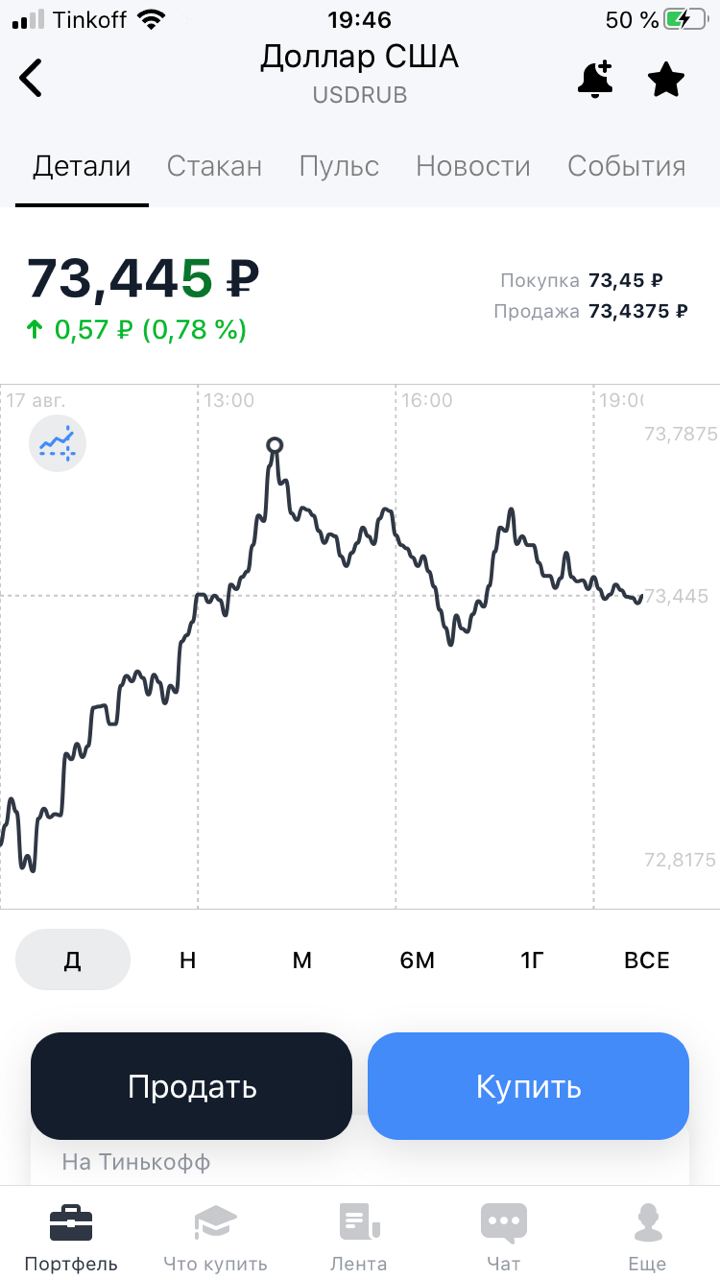Switch to the Новости tab

473,166
